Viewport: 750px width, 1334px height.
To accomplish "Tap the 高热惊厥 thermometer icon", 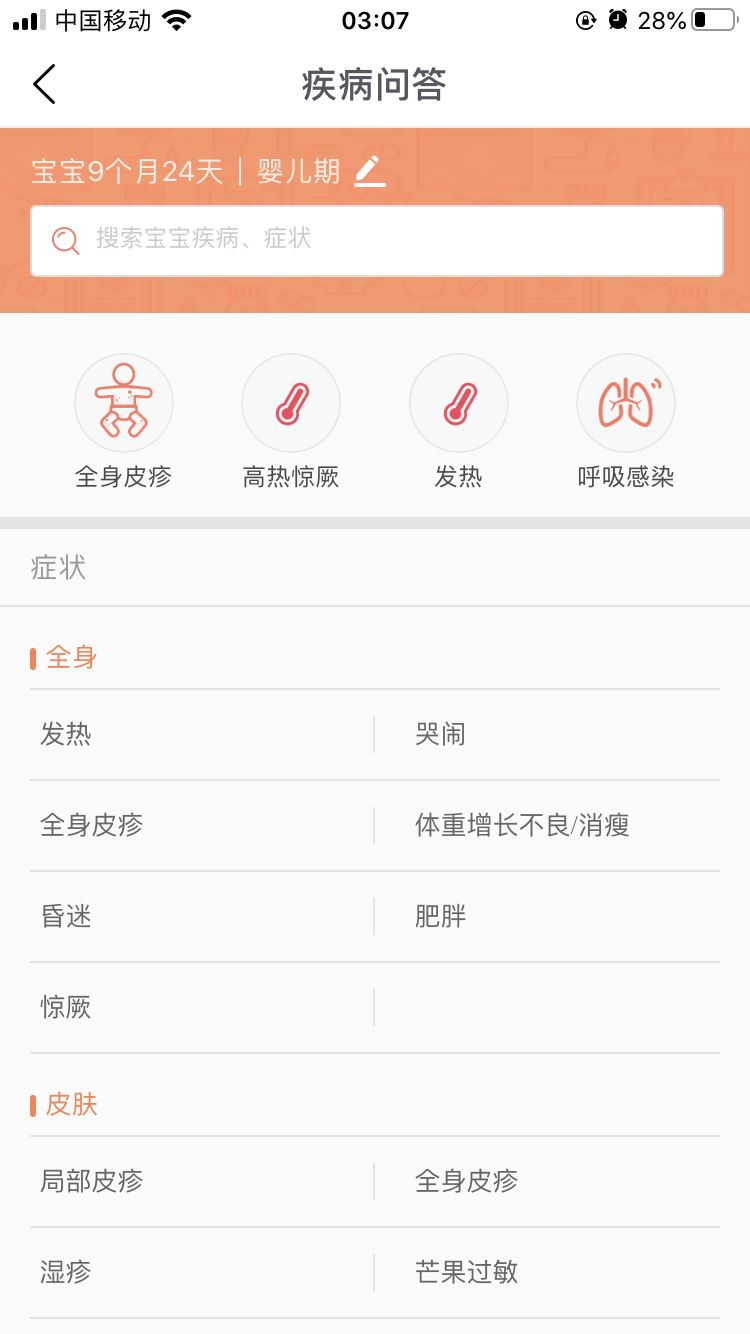I will point(291,402).
